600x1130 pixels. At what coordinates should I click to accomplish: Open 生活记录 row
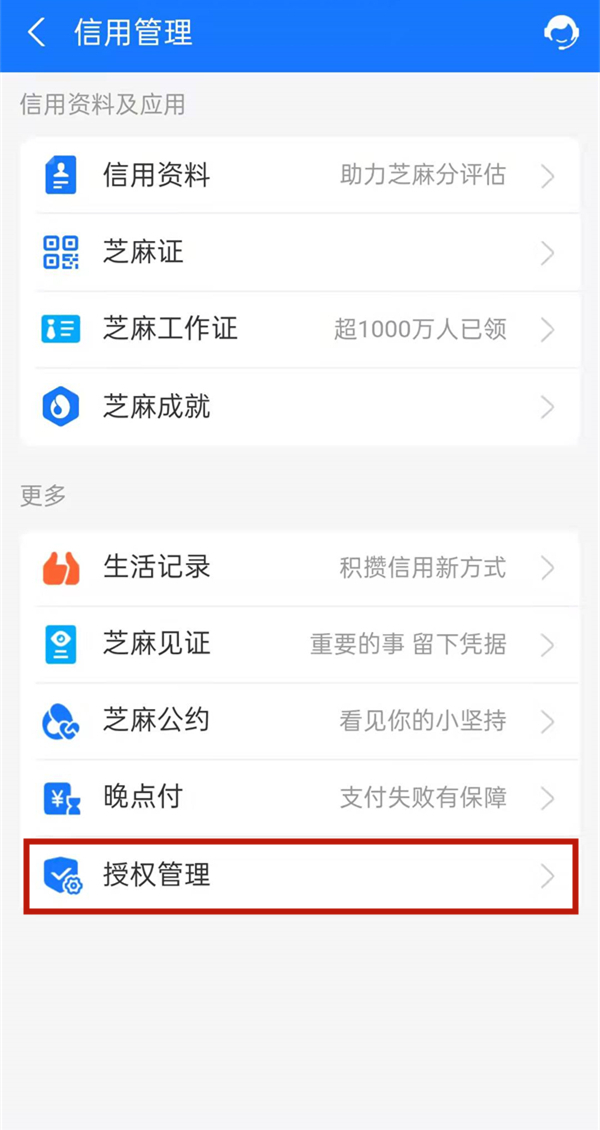(x=300, y=568)
